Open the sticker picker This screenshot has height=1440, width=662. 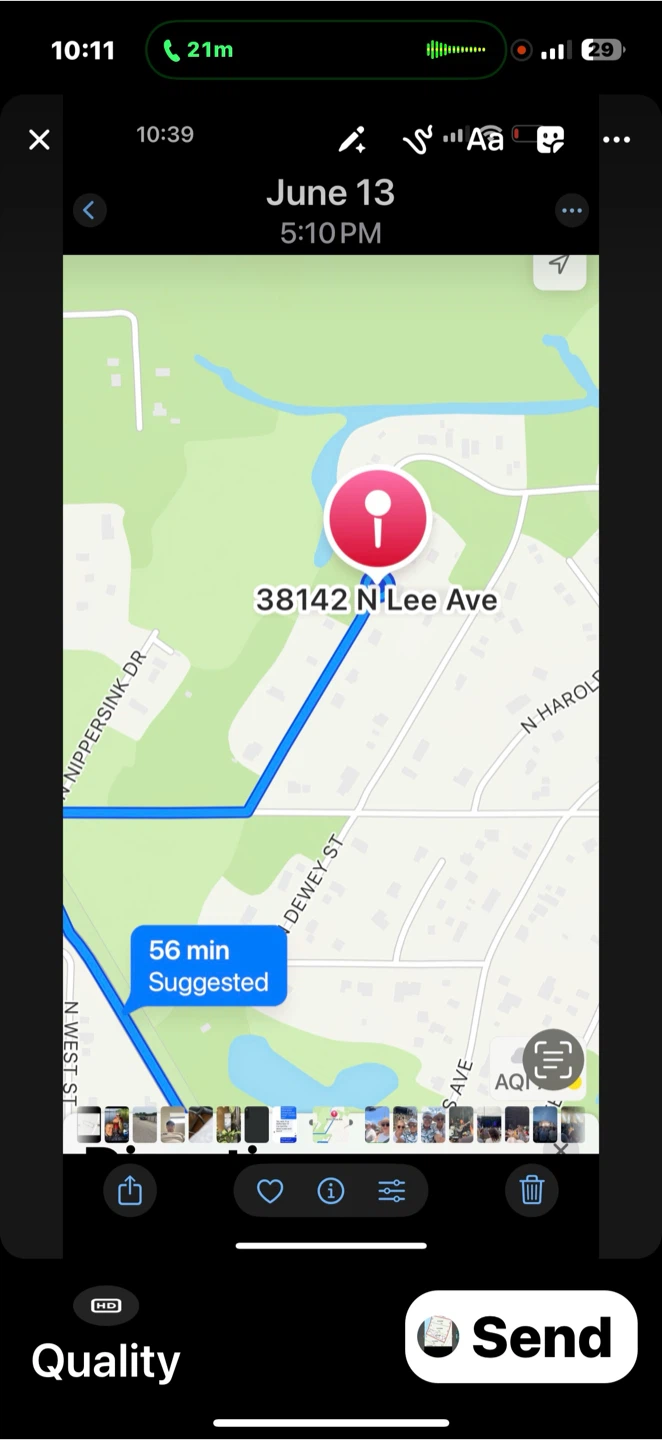click(x=551, y=140)
